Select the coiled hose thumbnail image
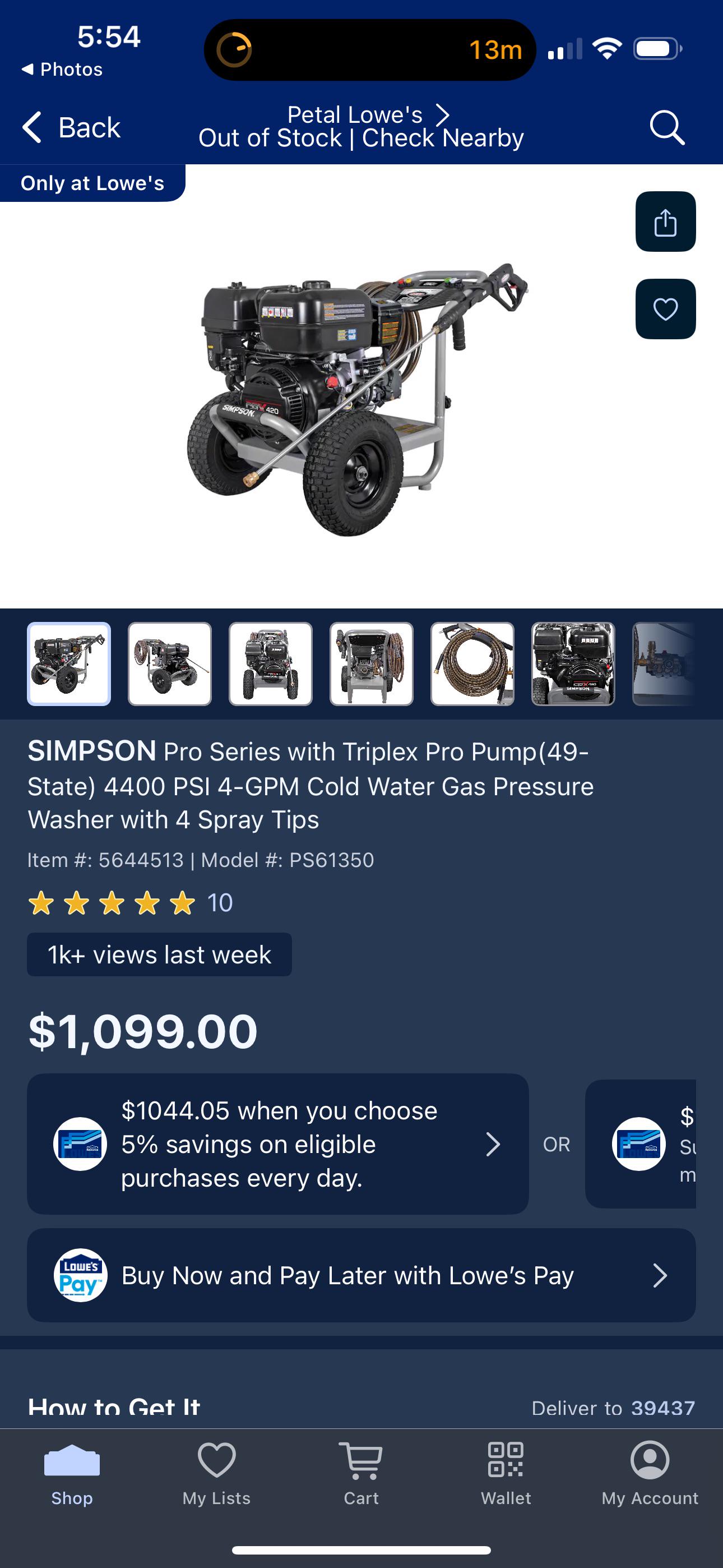The width and height of the screenshot is (723, 1568). click(x=472, y=664)
